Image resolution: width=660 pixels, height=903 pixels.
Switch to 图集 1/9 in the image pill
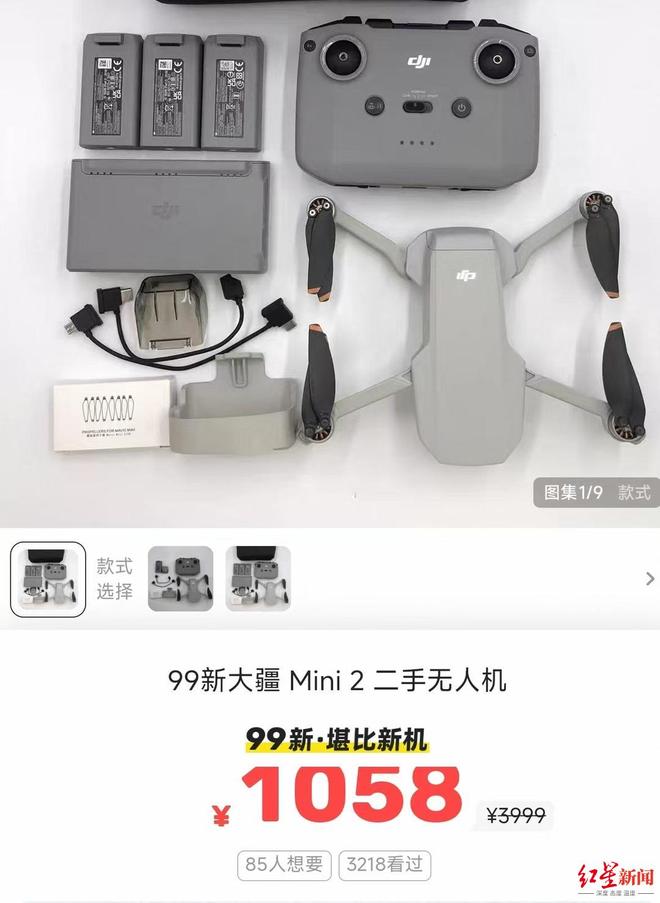pyautogui.click(x=573, y=492)
